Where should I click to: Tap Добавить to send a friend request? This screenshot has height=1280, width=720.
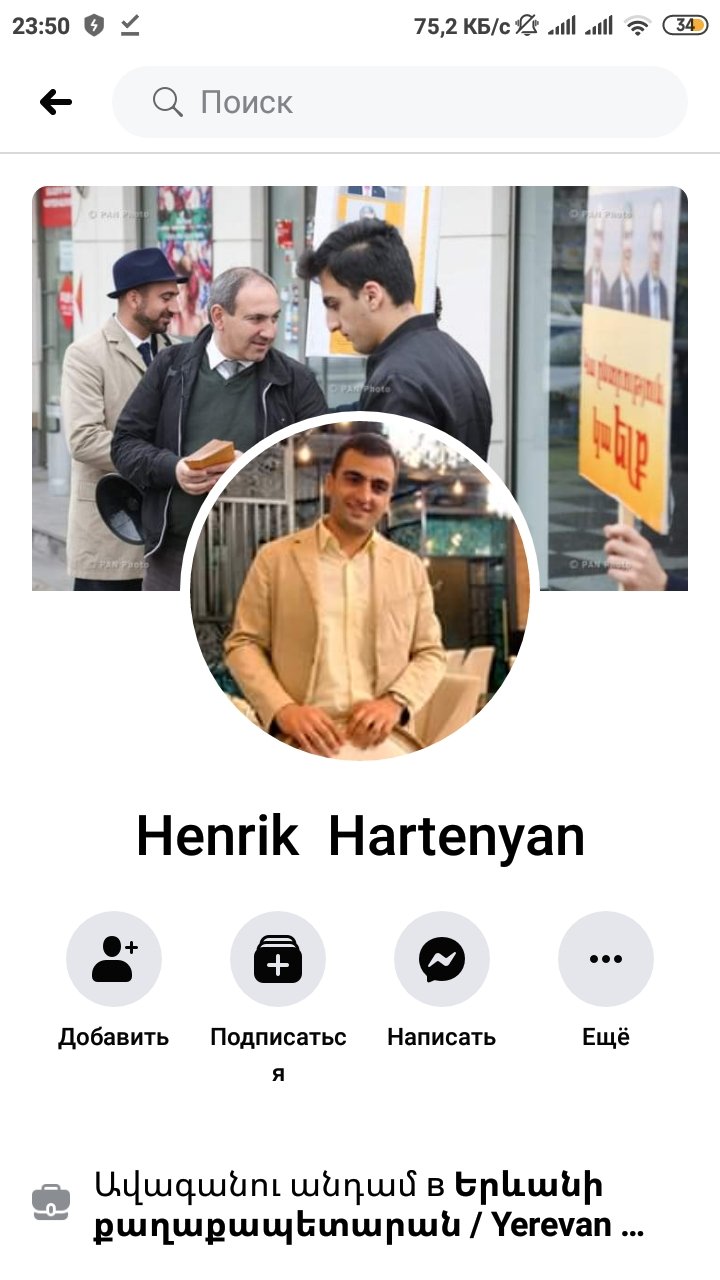(x=113, y=959)
